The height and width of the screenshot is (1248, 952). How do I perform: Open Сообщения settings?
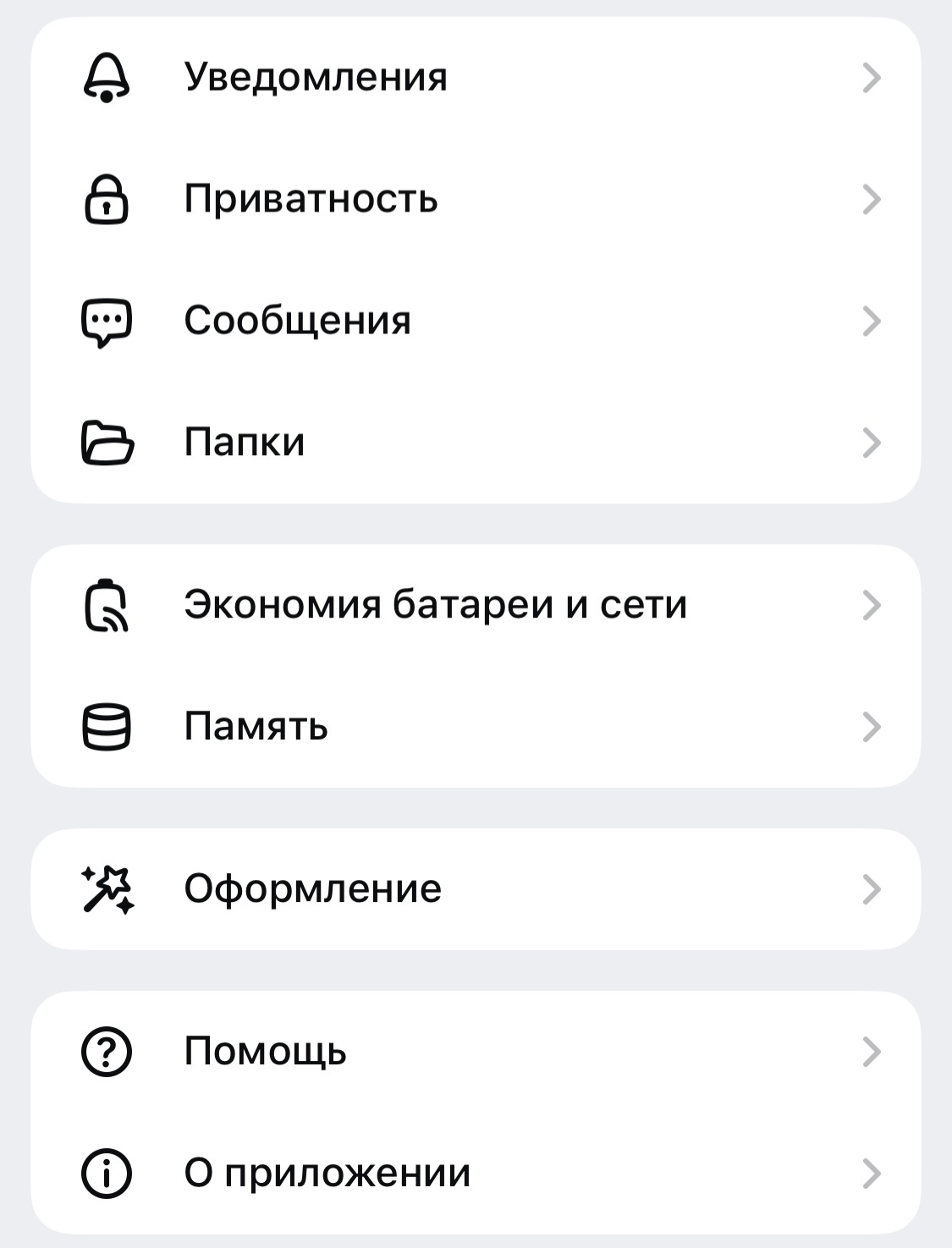(474, 322)
